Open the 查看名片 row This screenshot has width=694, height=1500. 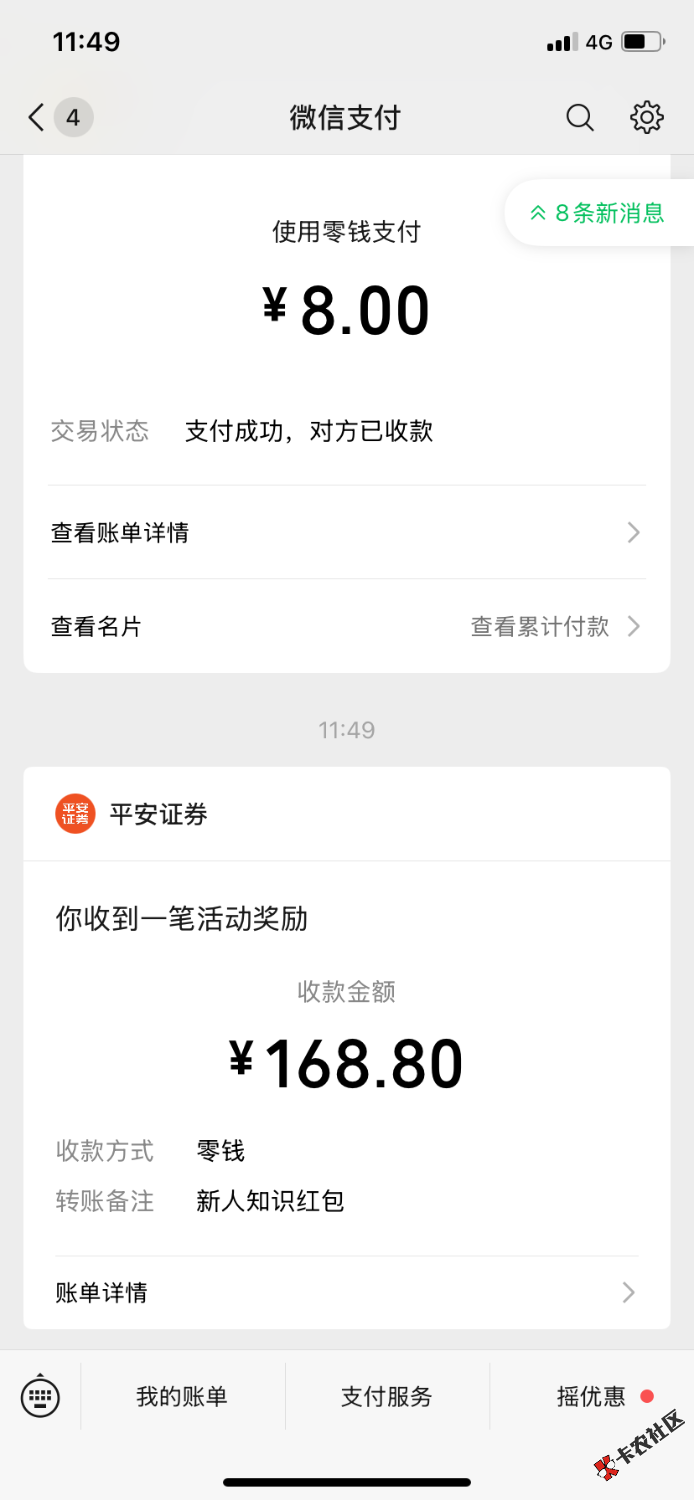(347, 627)
